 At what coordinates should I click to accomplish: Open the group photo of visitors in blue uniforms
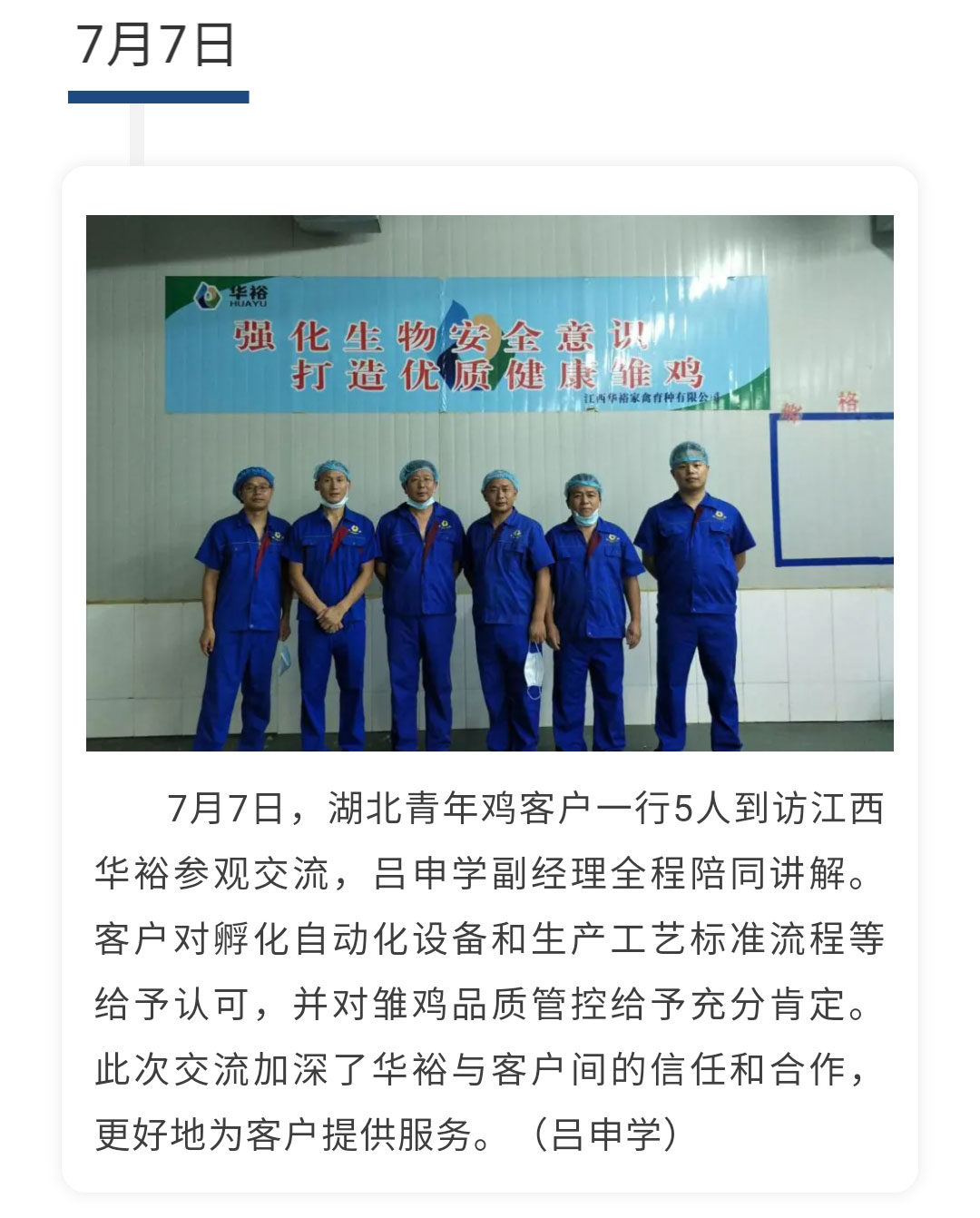click(490, 483)
